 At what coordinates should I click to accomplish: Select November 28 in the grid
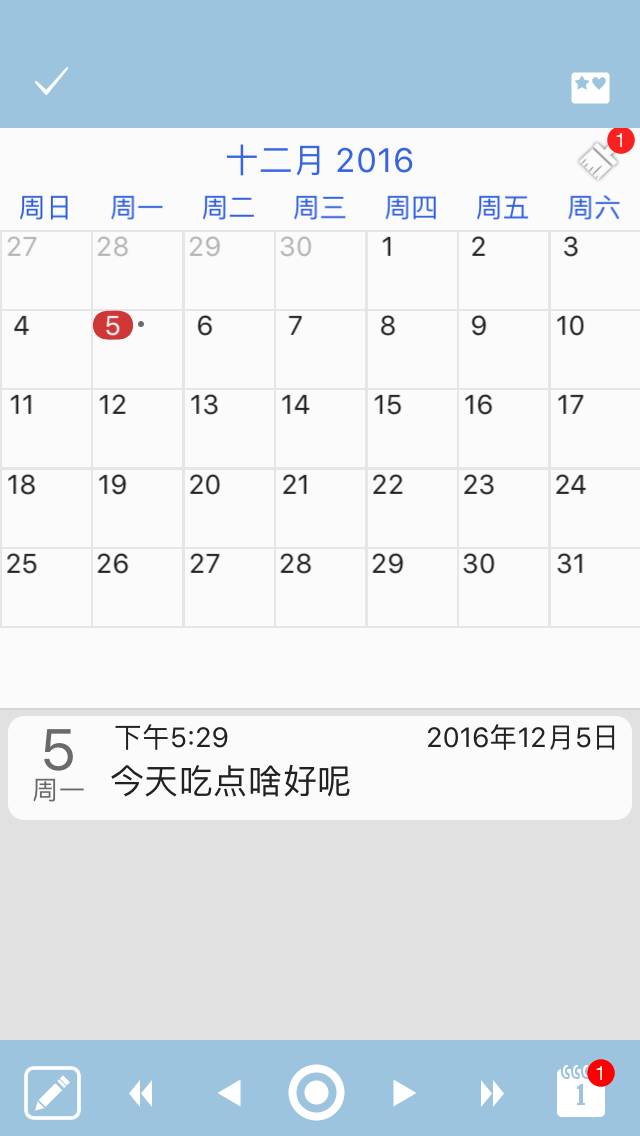137,270
